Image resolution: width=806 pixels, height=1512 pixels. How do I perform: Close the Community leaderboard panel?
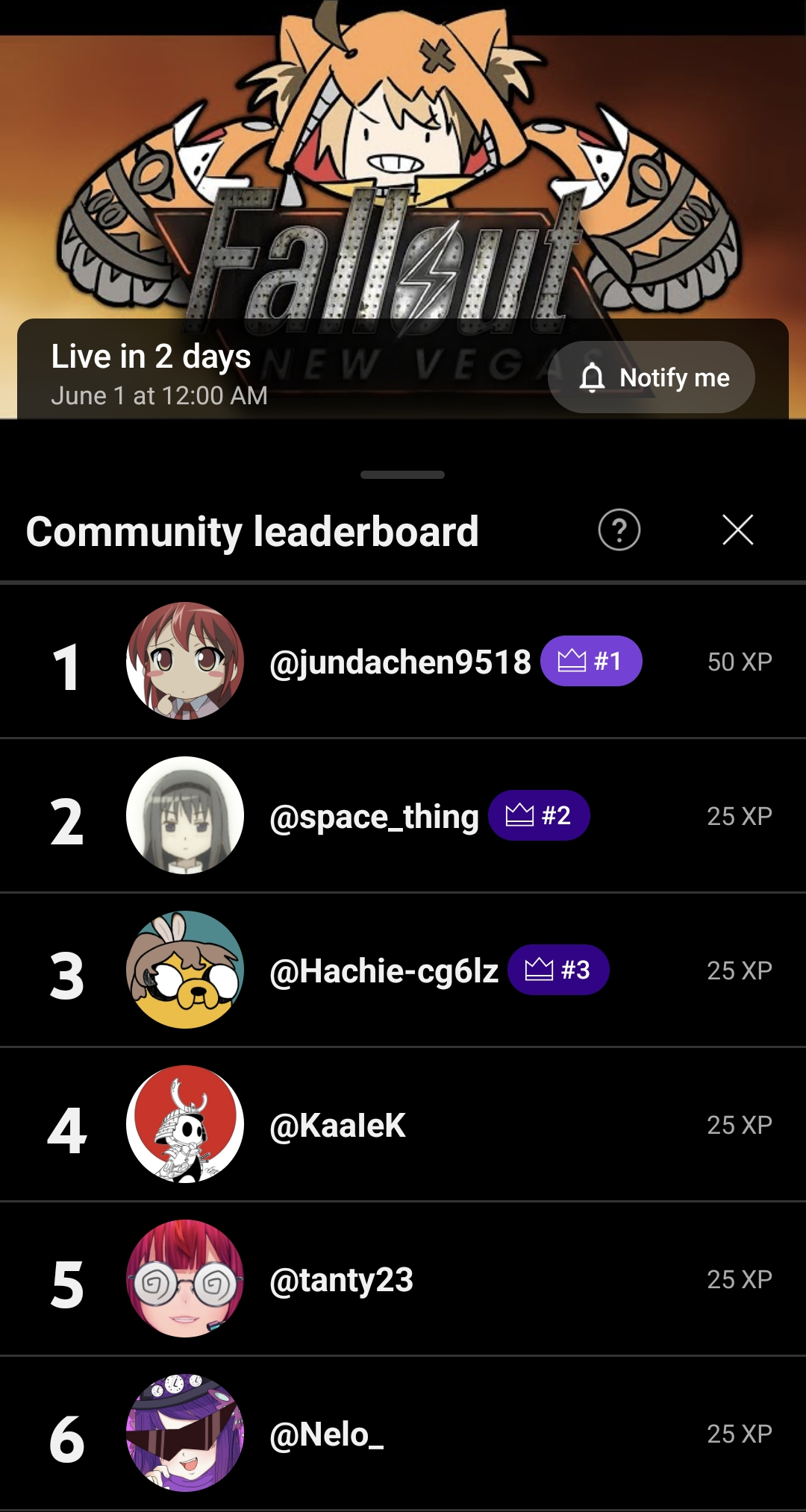[737, 530]
